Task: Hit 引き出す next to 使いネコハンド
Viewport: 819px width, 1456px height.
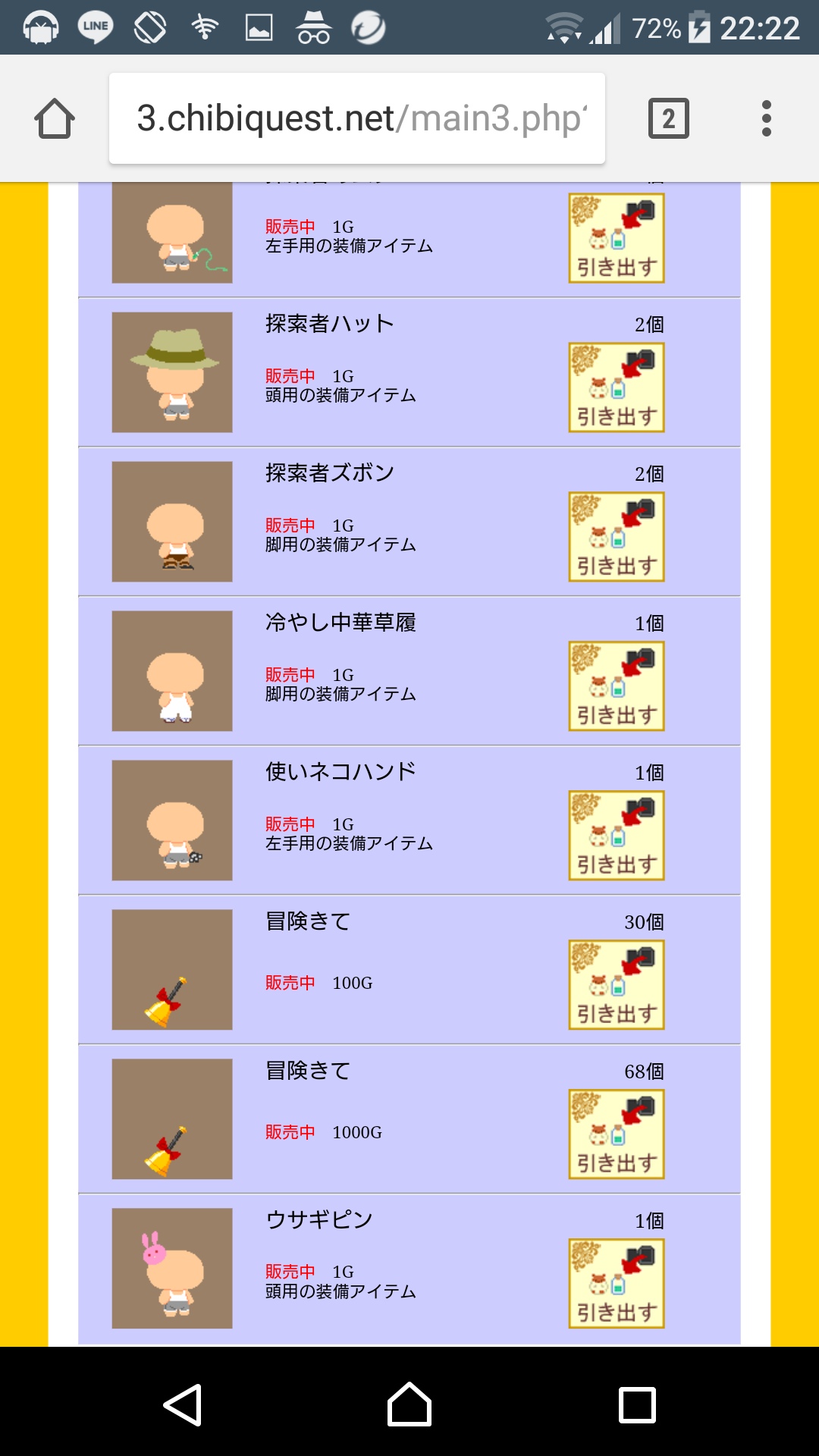Action: click(617, 836)
